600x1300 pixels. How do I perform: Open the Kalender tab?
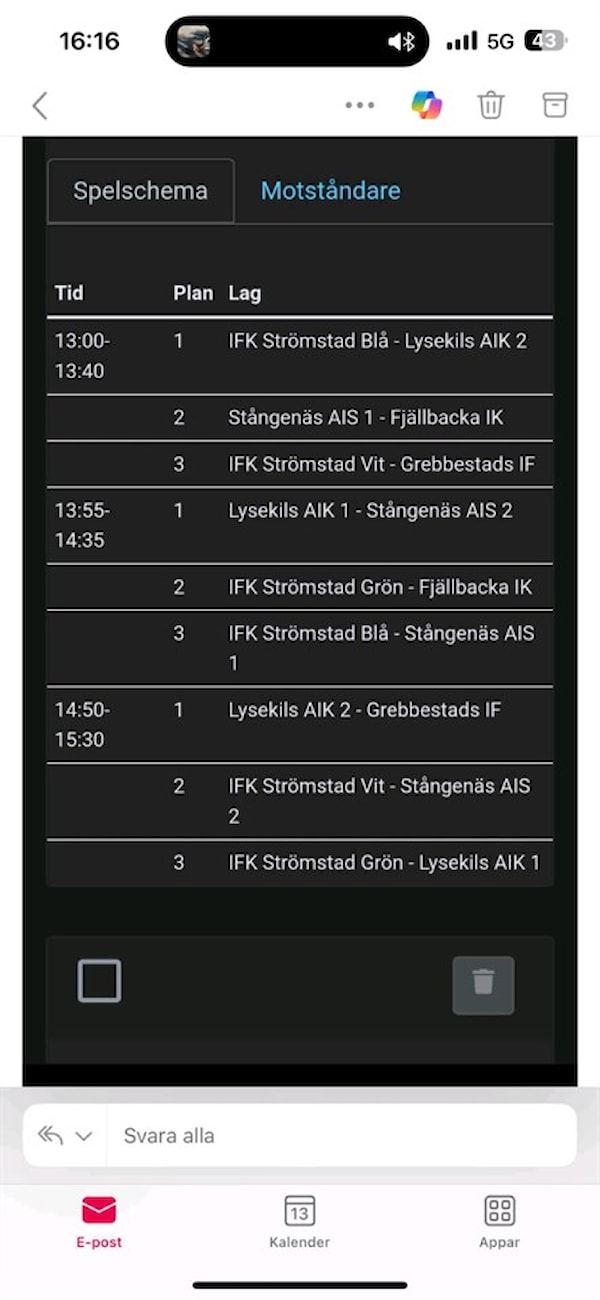(299, 1222)
